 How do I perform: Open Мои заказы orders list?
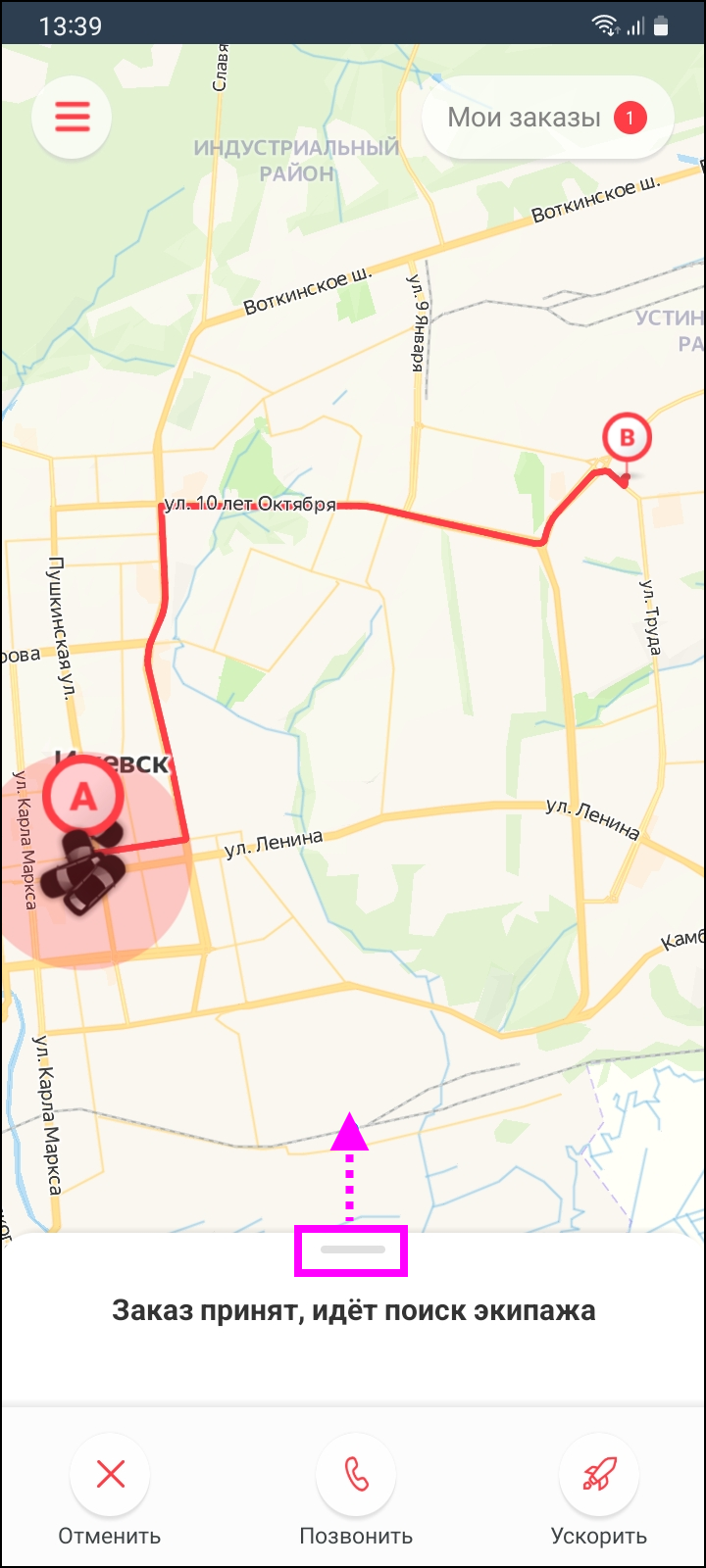coord(547,118)
